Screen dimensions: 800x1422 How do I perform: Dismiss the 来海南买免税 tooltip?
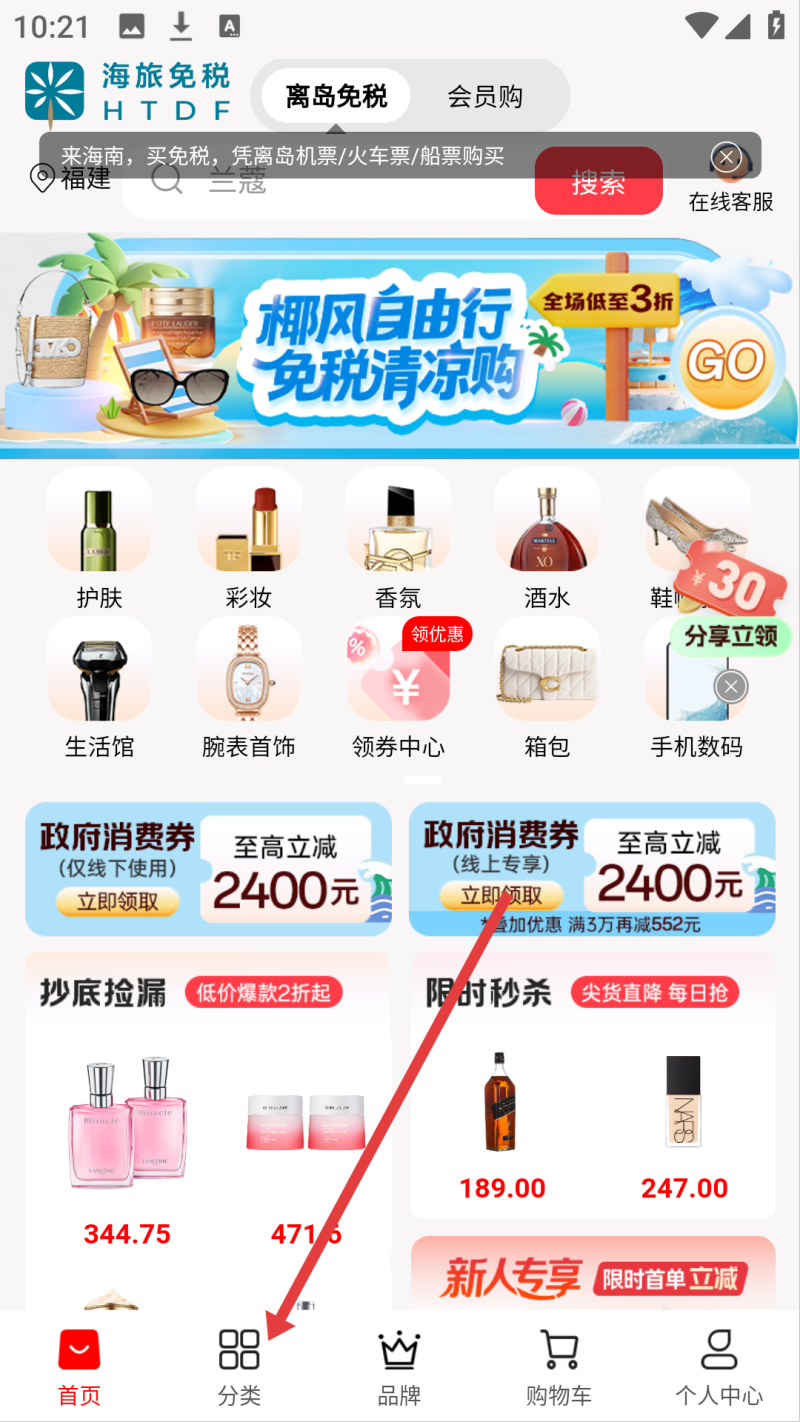click(726, 157)
